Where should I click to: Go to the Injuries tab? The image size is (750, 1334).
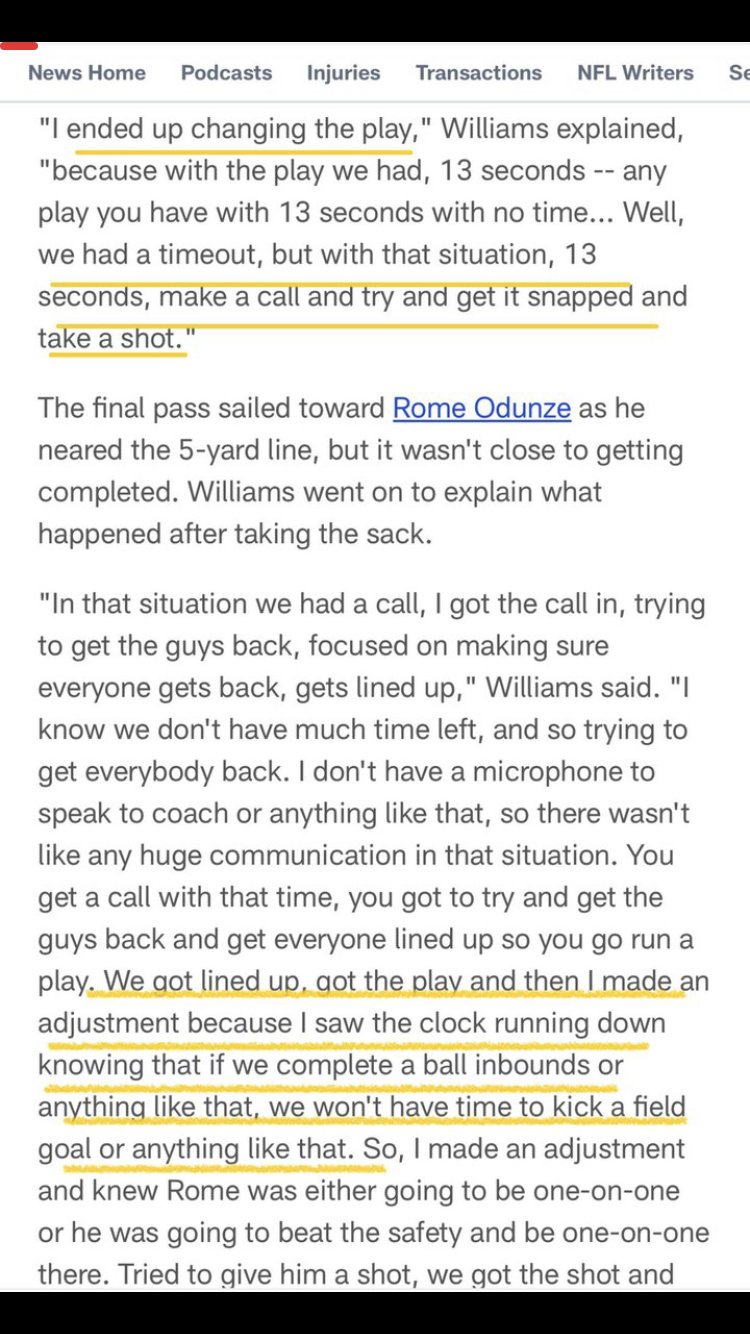(343, 73)
